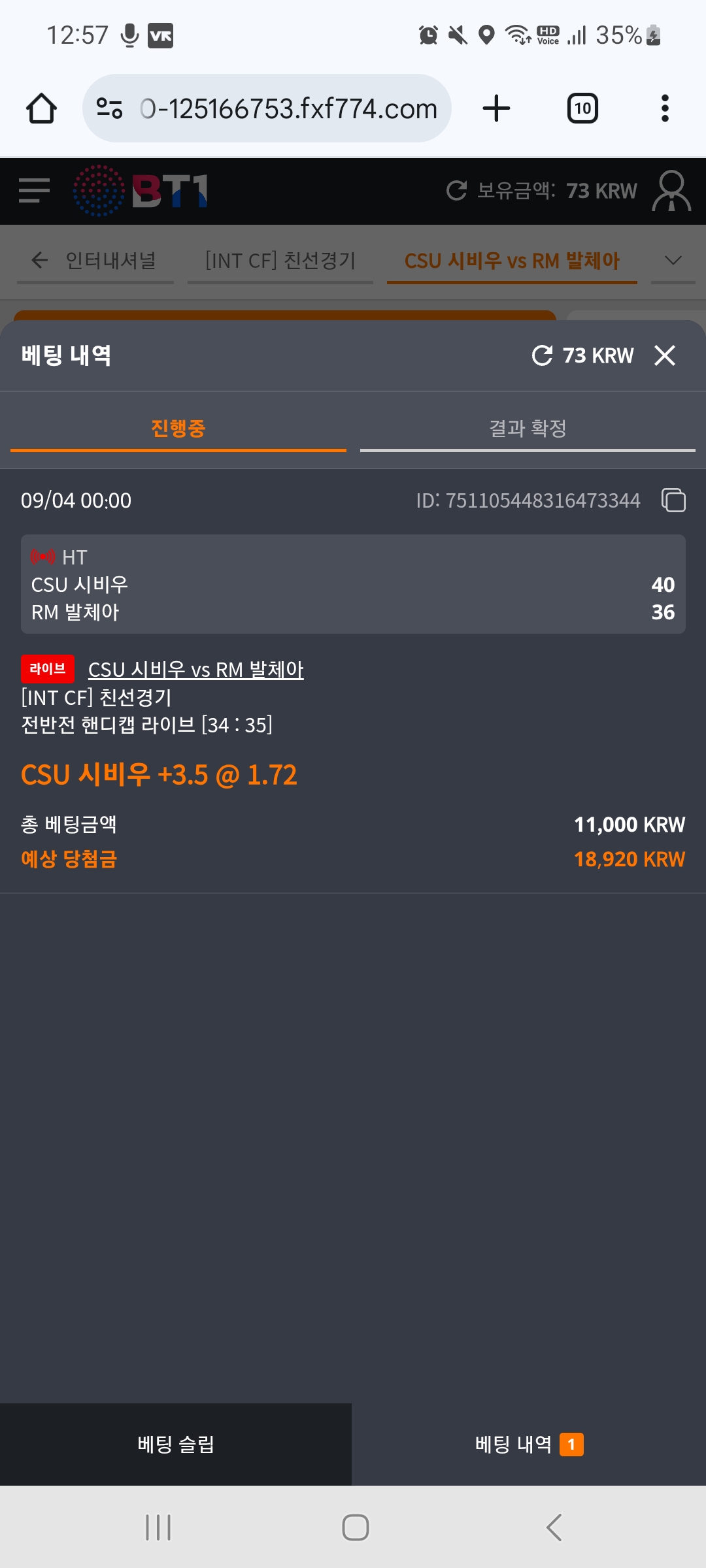This screenshot has height=1568, width=706.
Task: Switch to the 결과 확정 tab
Action: click(x=528, y=429)
